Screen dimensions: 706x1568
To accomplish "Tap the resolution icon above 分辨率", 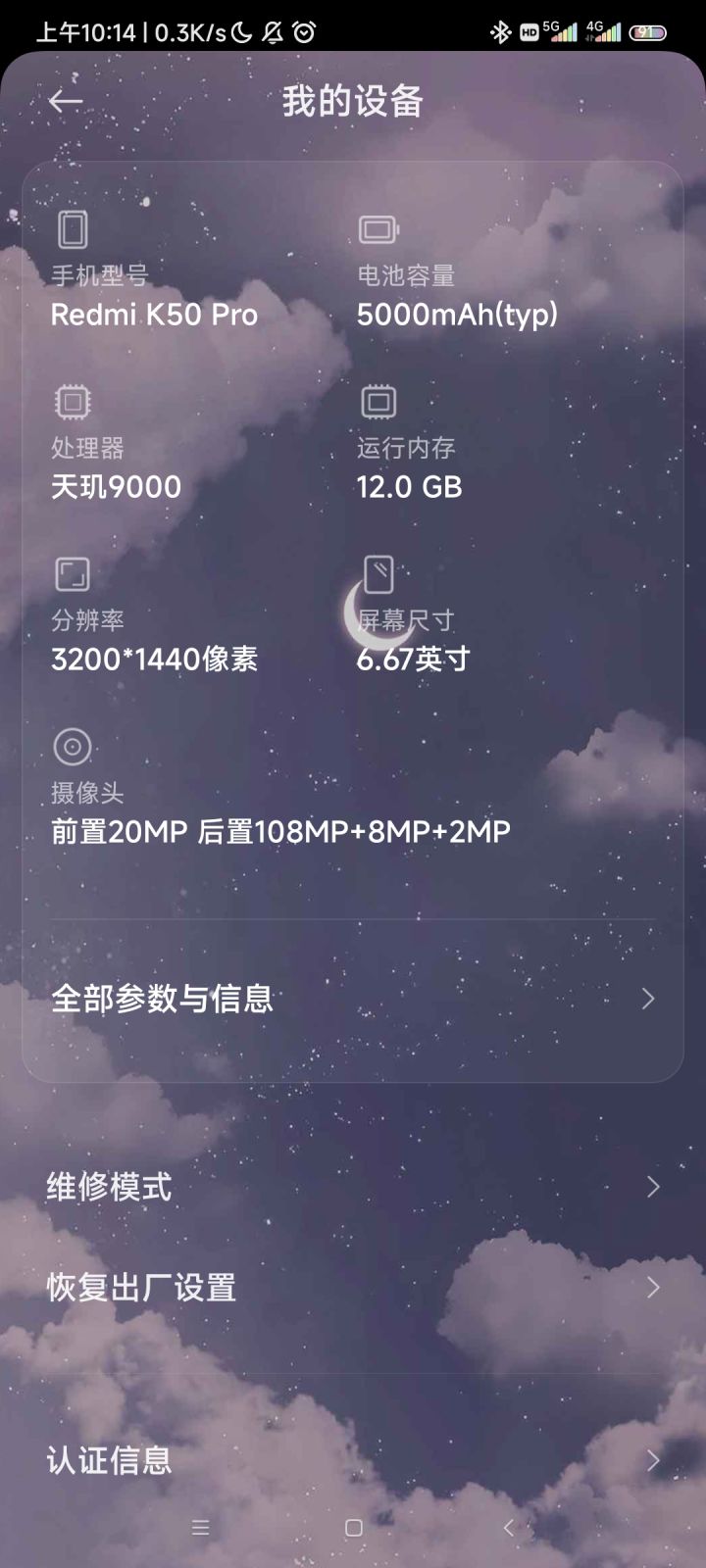I will 71,573.
